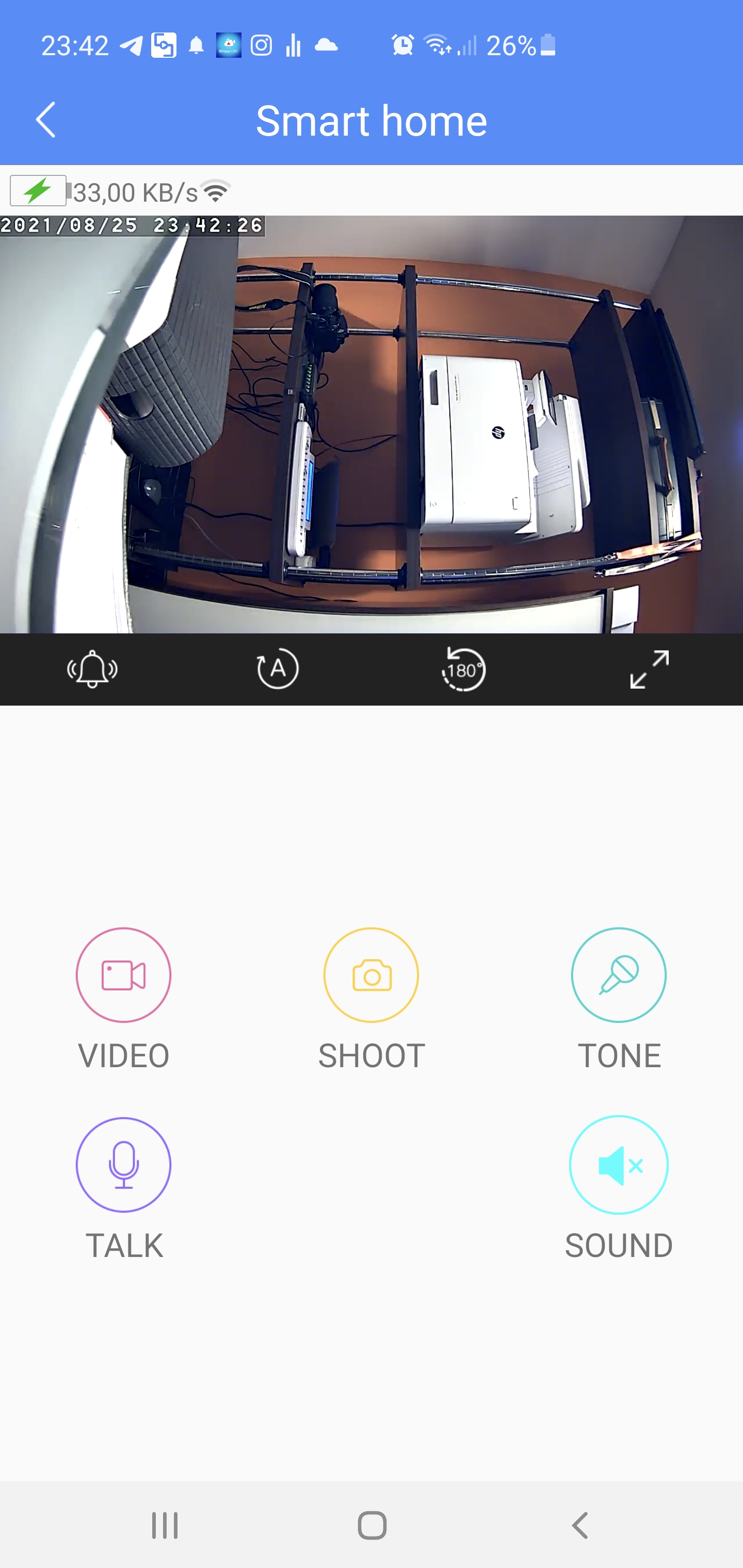Image resolution: width=743 pixels, height=1568 pixels.
Task: Tap the auto-rotate A icon
Action: [278, 669]
